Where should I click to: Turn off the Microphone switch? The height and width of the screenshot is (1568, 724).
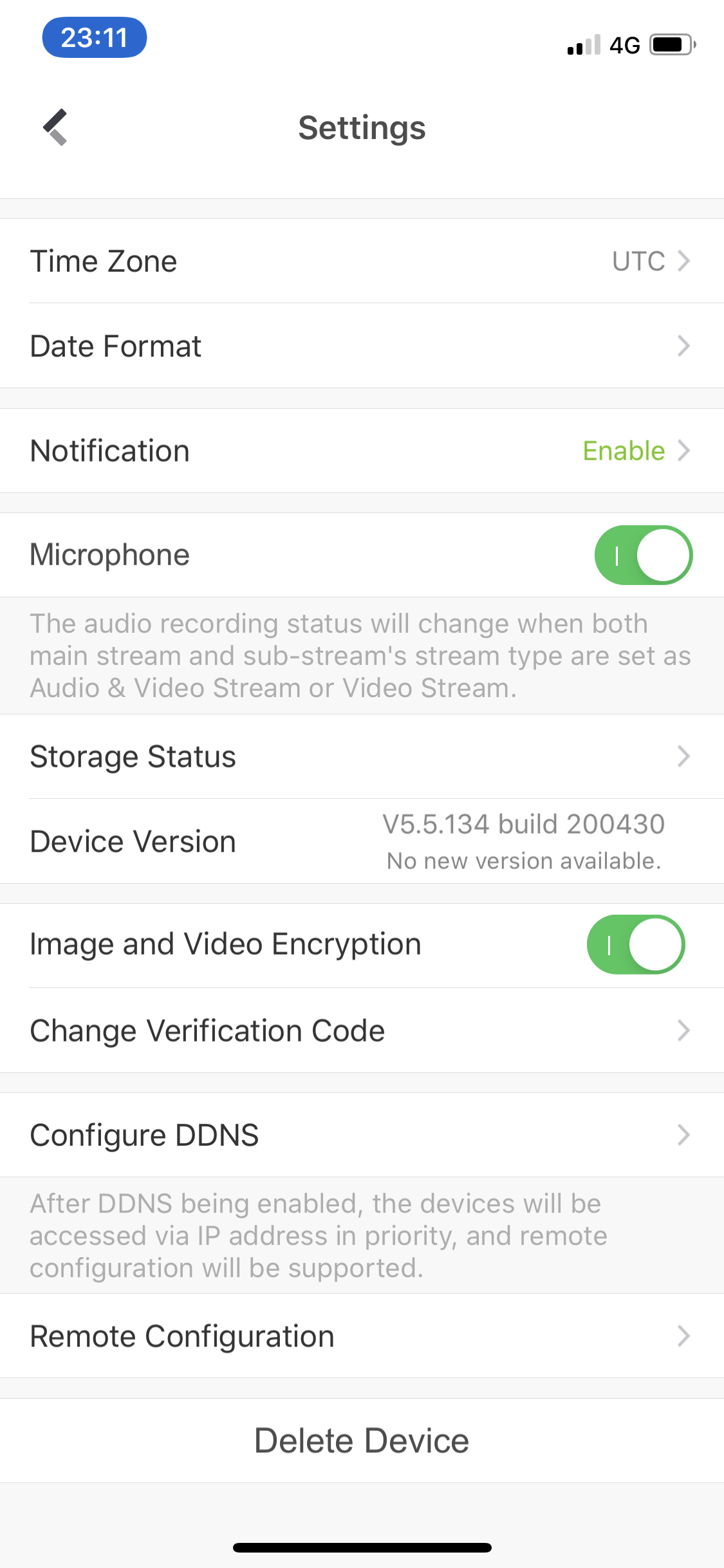click(x=643, y=555)
